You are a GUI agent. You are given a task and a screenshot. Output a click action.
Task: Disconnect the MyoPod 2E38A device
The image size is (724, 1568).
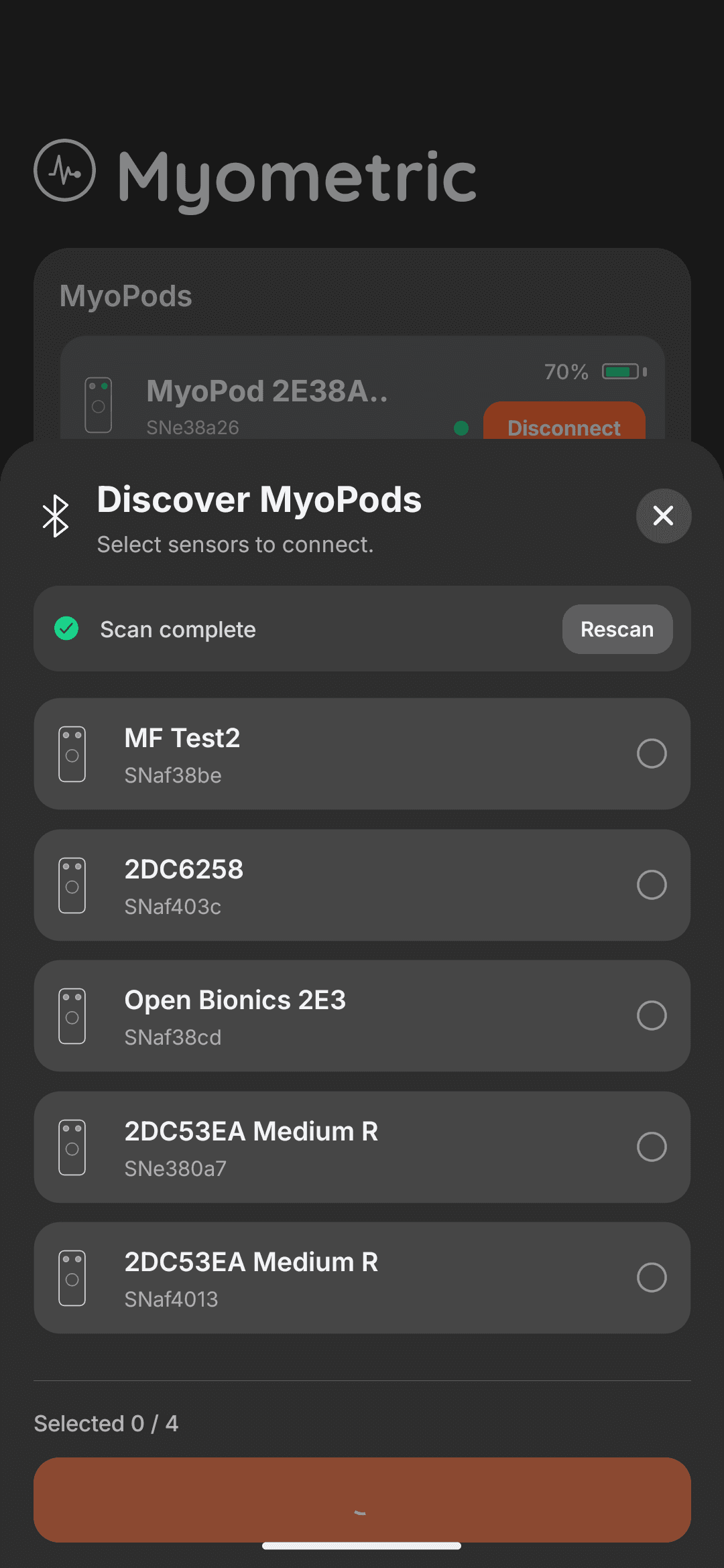pos(564,428)
